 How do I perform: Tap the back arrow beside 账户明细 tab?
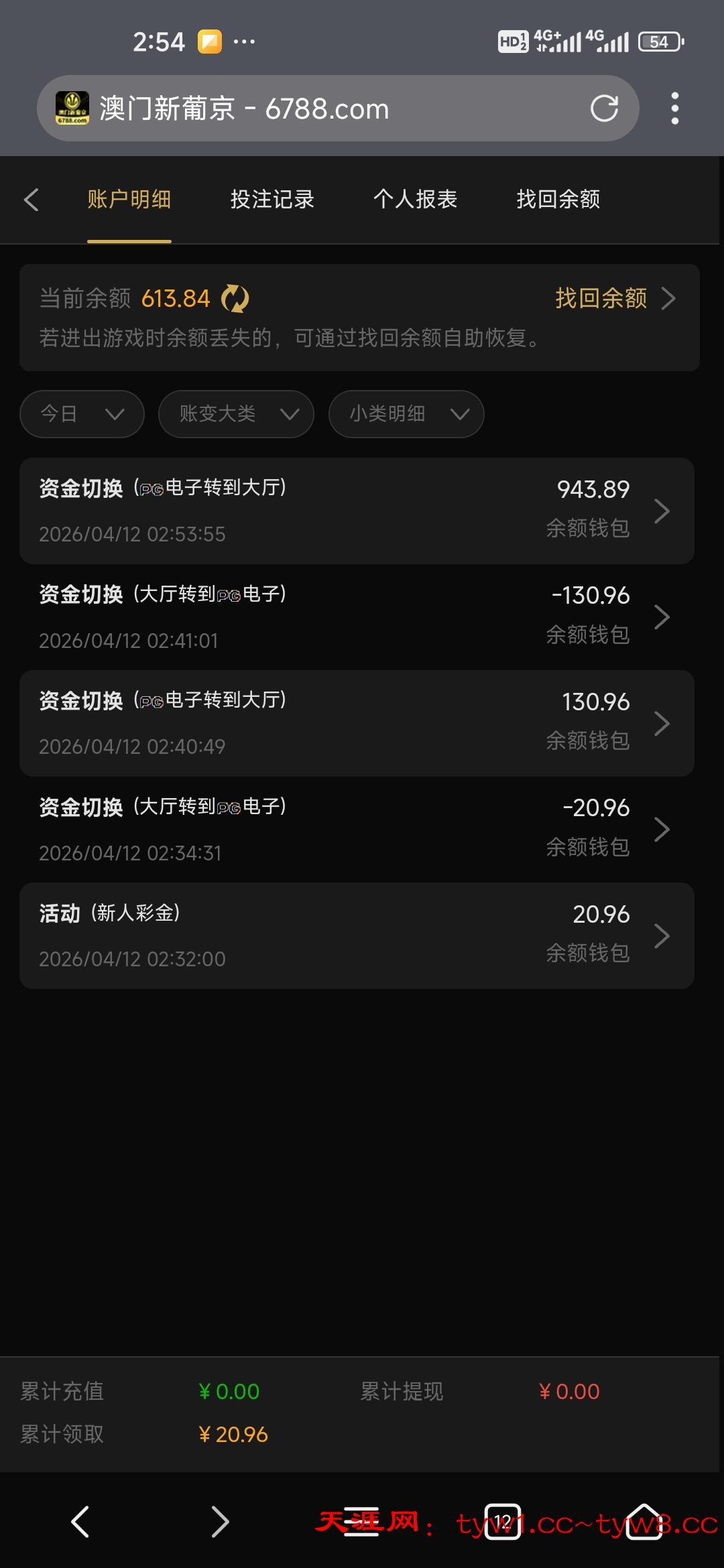pos(32,200)
